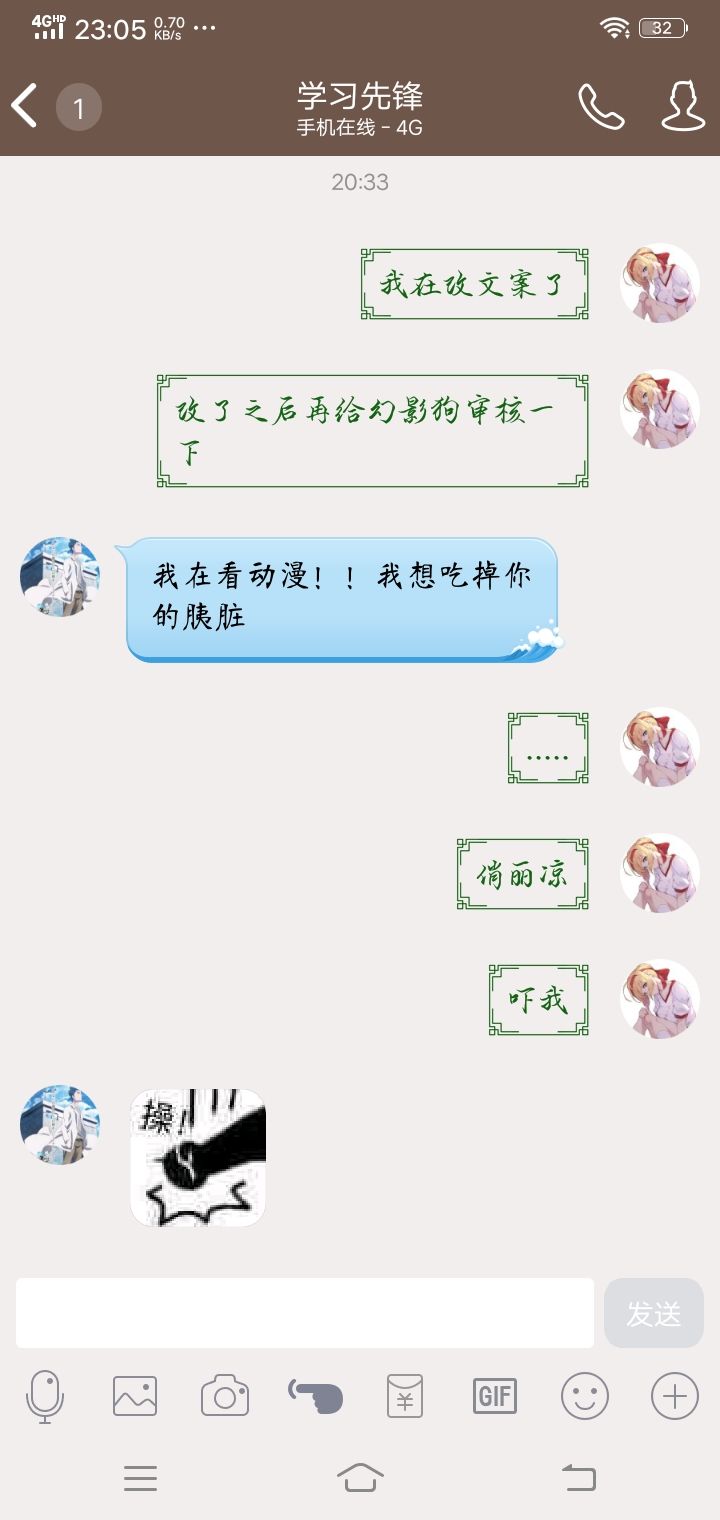The height and width of the screenshot is (1520, 720).
Task: Open the red packet (¥) icon
Action: [405, 1396]
